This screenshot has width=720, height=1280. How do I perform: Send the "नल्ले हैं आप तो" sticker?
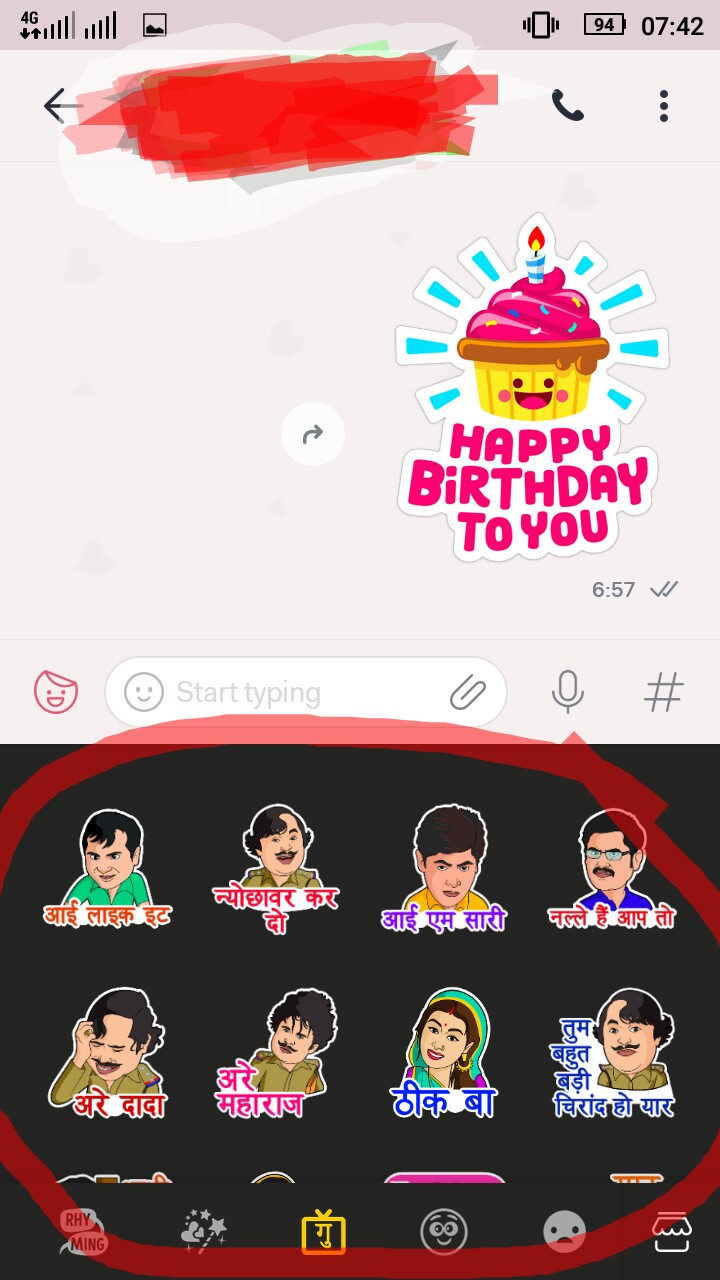tap(612, 868)
